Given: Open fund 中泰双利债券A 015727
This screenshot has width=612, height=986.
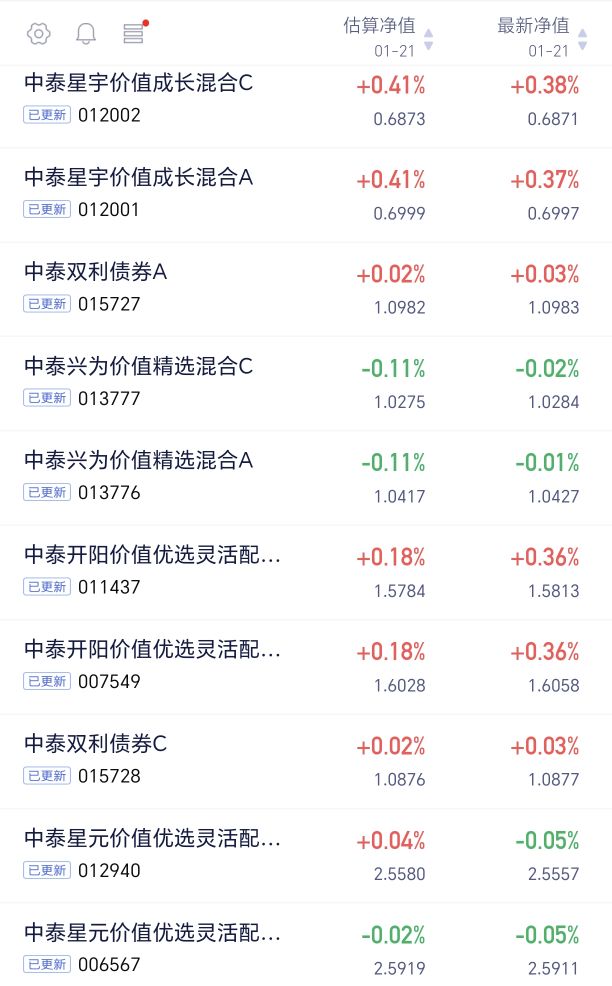Looking at the screenshot, I should coord(306,289).
